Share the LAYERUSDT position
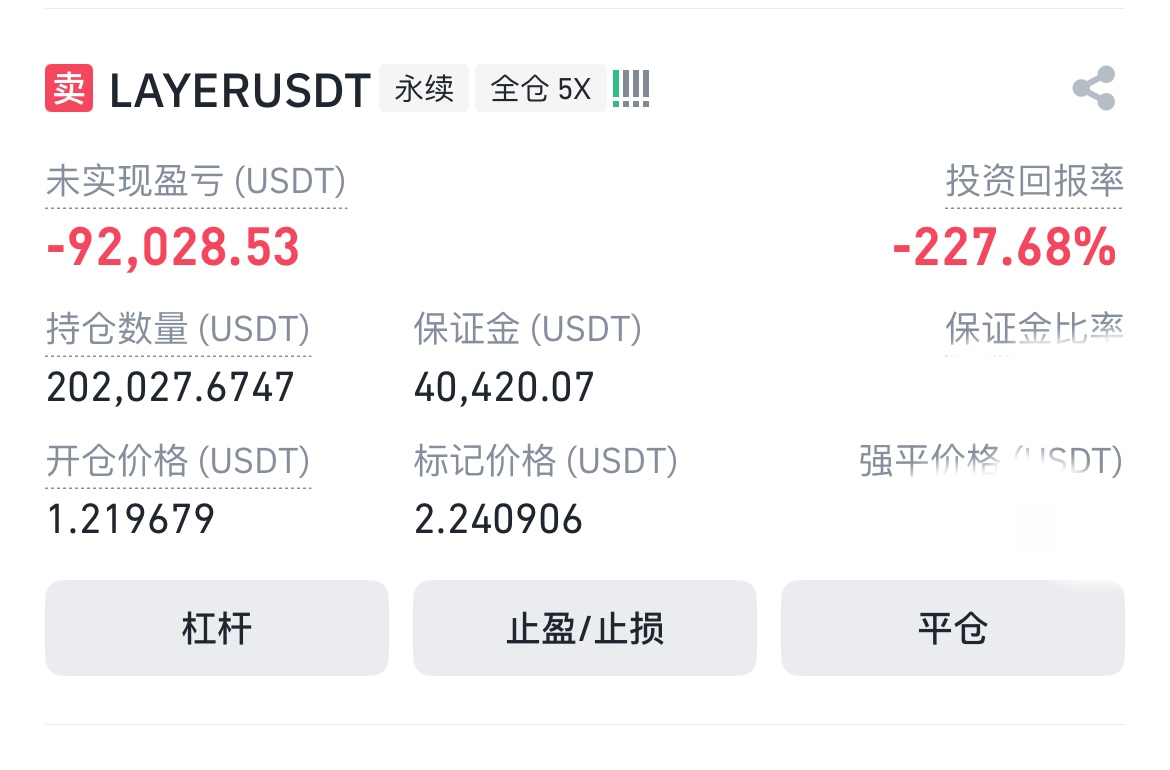 [x=1094, y=88]
